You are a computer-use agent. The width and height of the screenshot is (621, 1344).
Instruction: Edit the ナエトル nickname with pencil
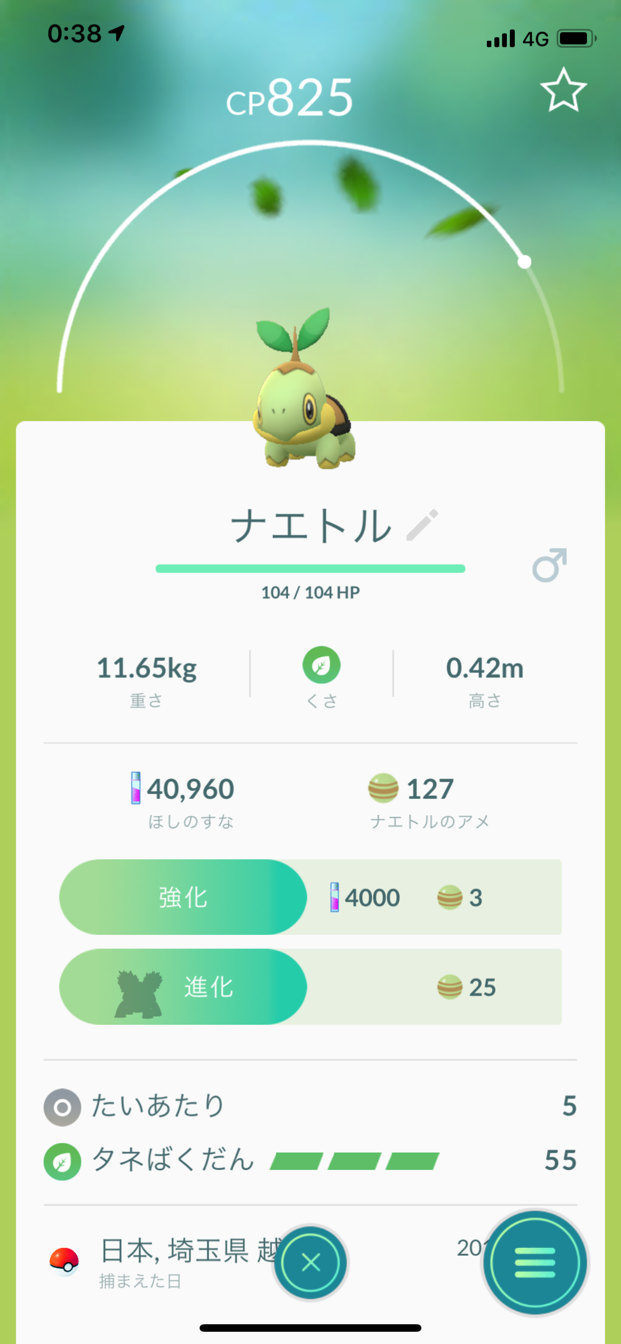(x=422, y=525)
